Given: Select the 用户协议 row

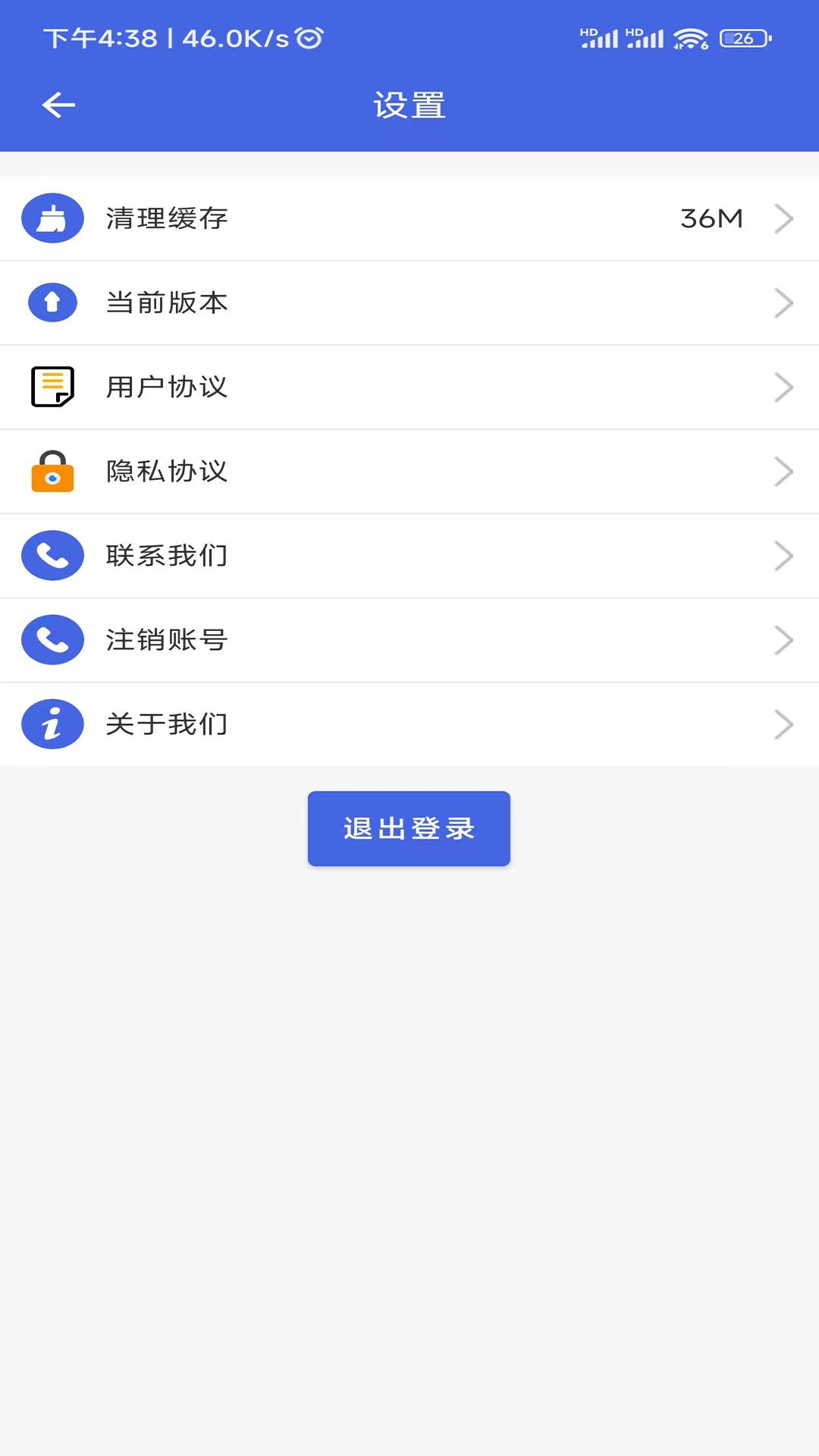Looking at the screenshot, I should pos(409,386).
